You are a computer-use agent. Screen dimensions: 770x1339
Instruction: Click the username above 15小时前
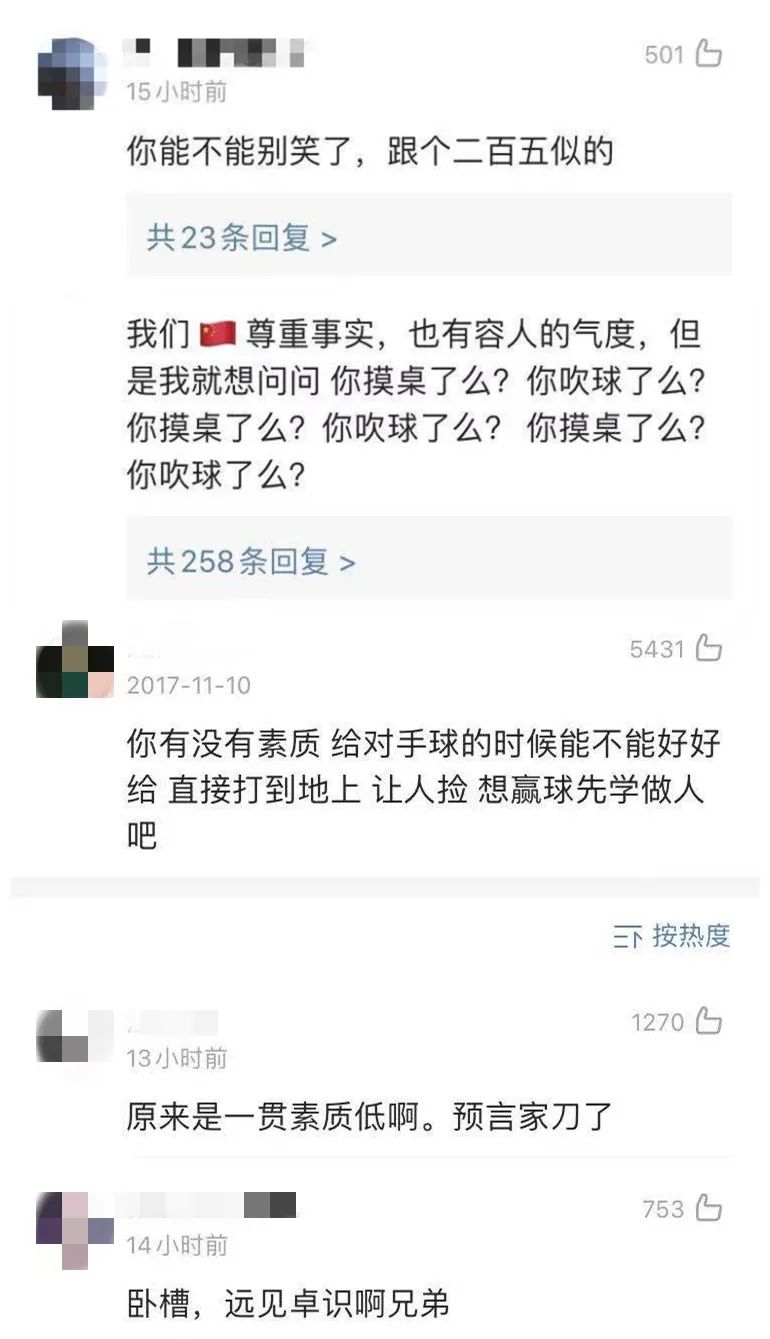click(215, 48)
